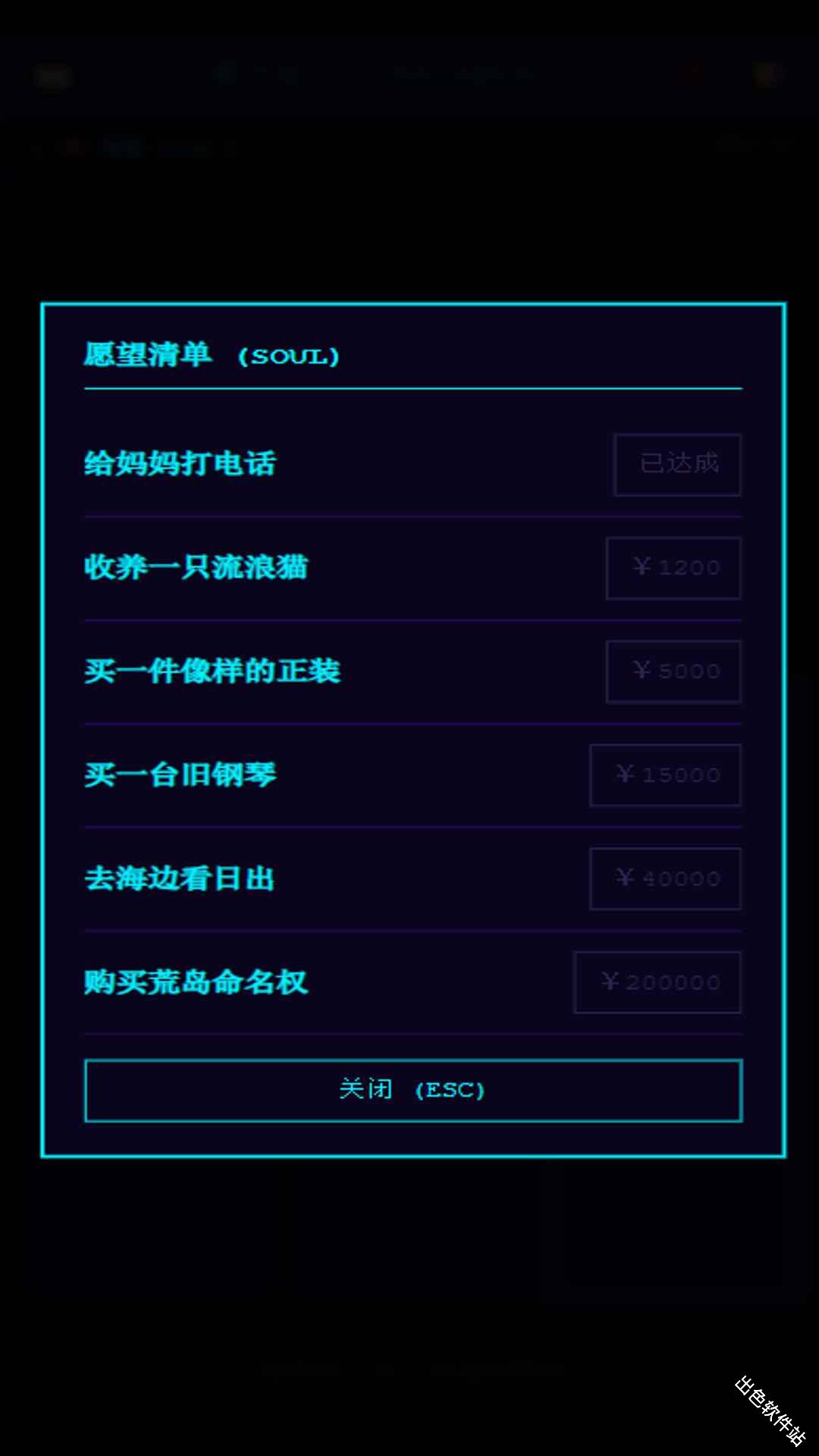Click the wish entry 购买荒岛命名权
Screen dimensions: 819x1456
pyautogui.click(x=196, y=982)
